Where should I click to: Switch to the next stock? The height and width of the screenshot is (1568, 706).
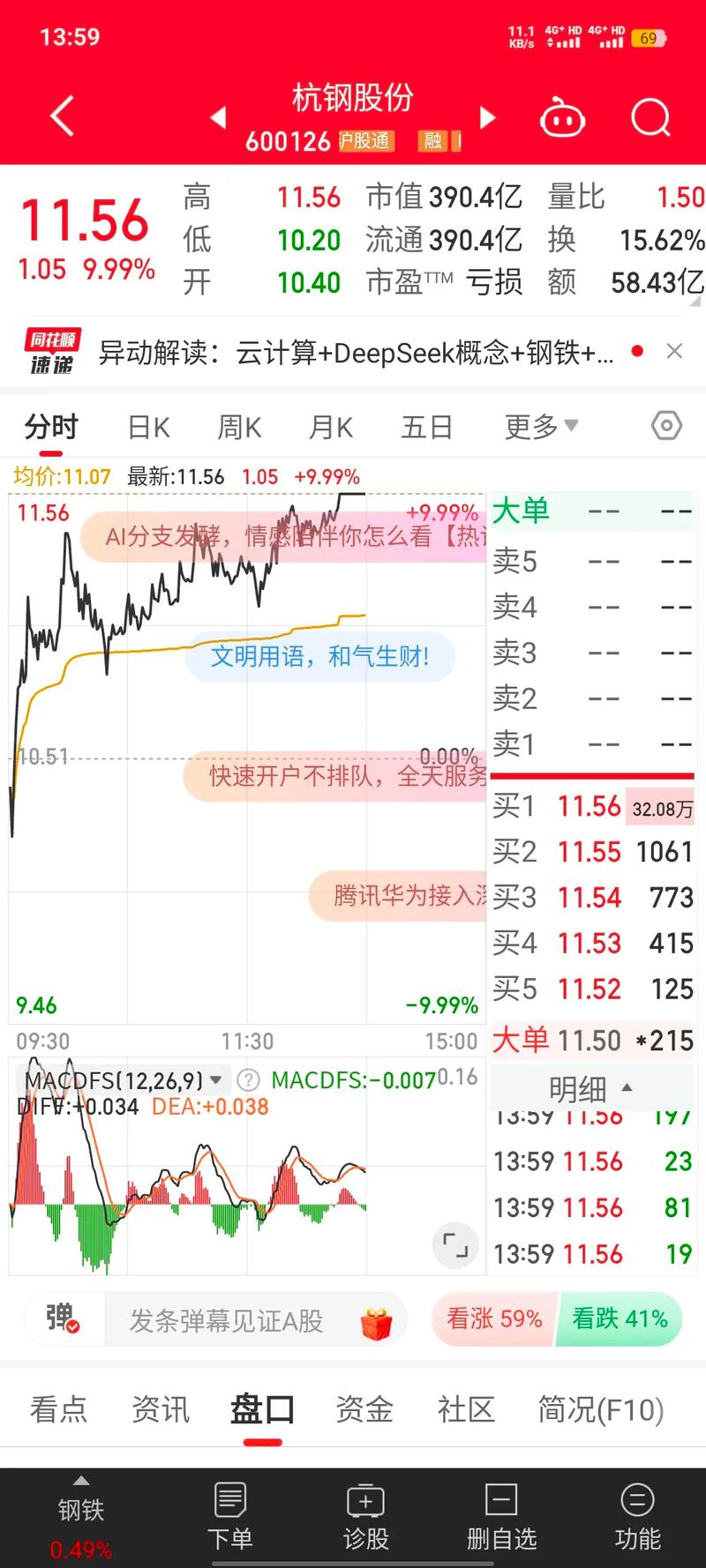click(x=487, y=117)
